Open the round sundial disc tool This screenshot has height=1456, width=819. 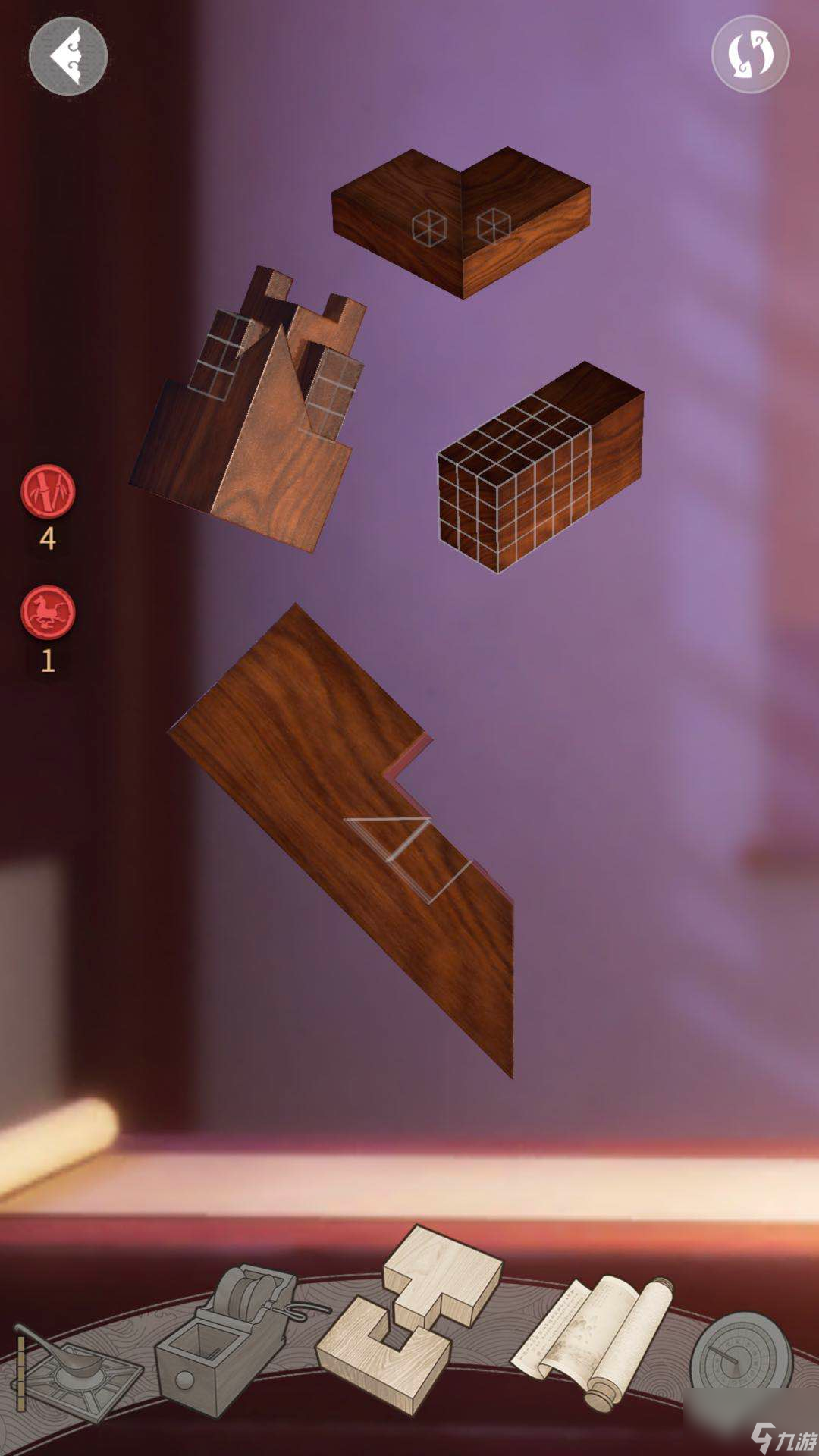pyautogui.click(x=739, y=1356)
